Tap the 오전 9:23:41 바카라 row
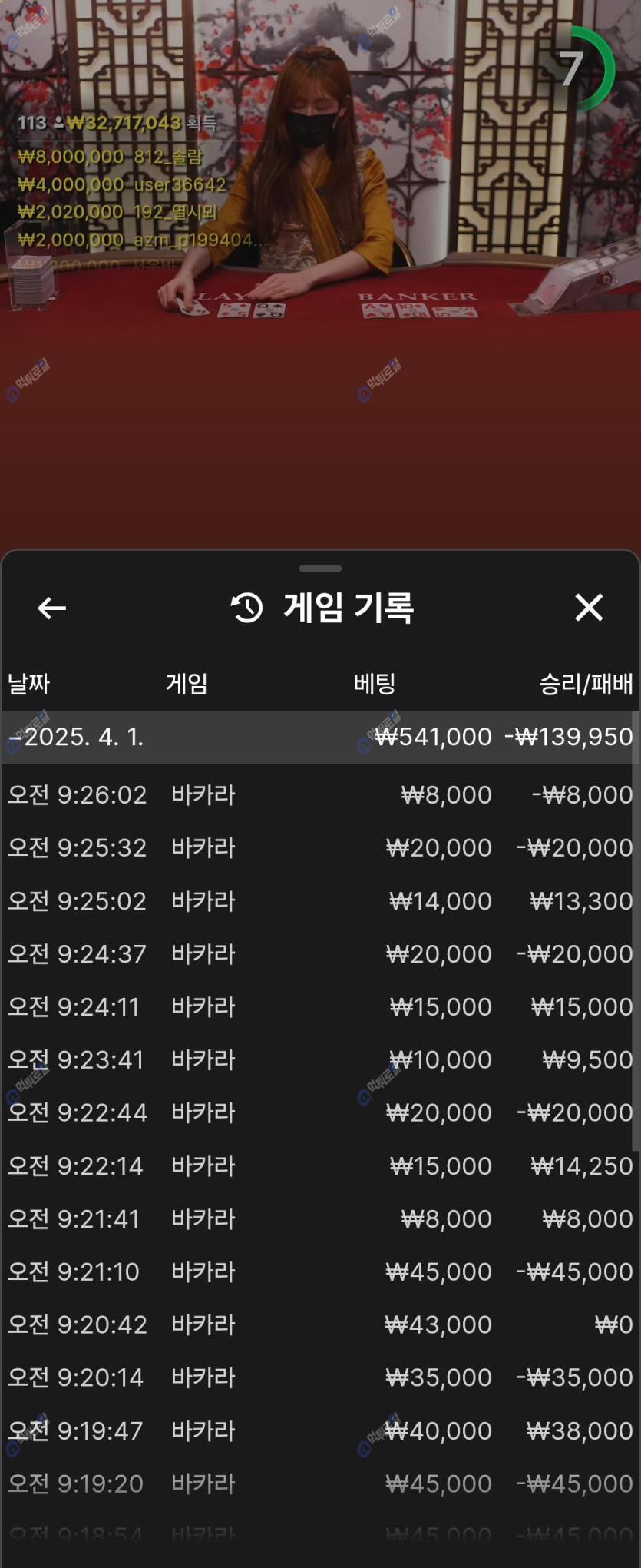Image resolution: width=641 pixels, height=1568 pixels. [319, 1059]
